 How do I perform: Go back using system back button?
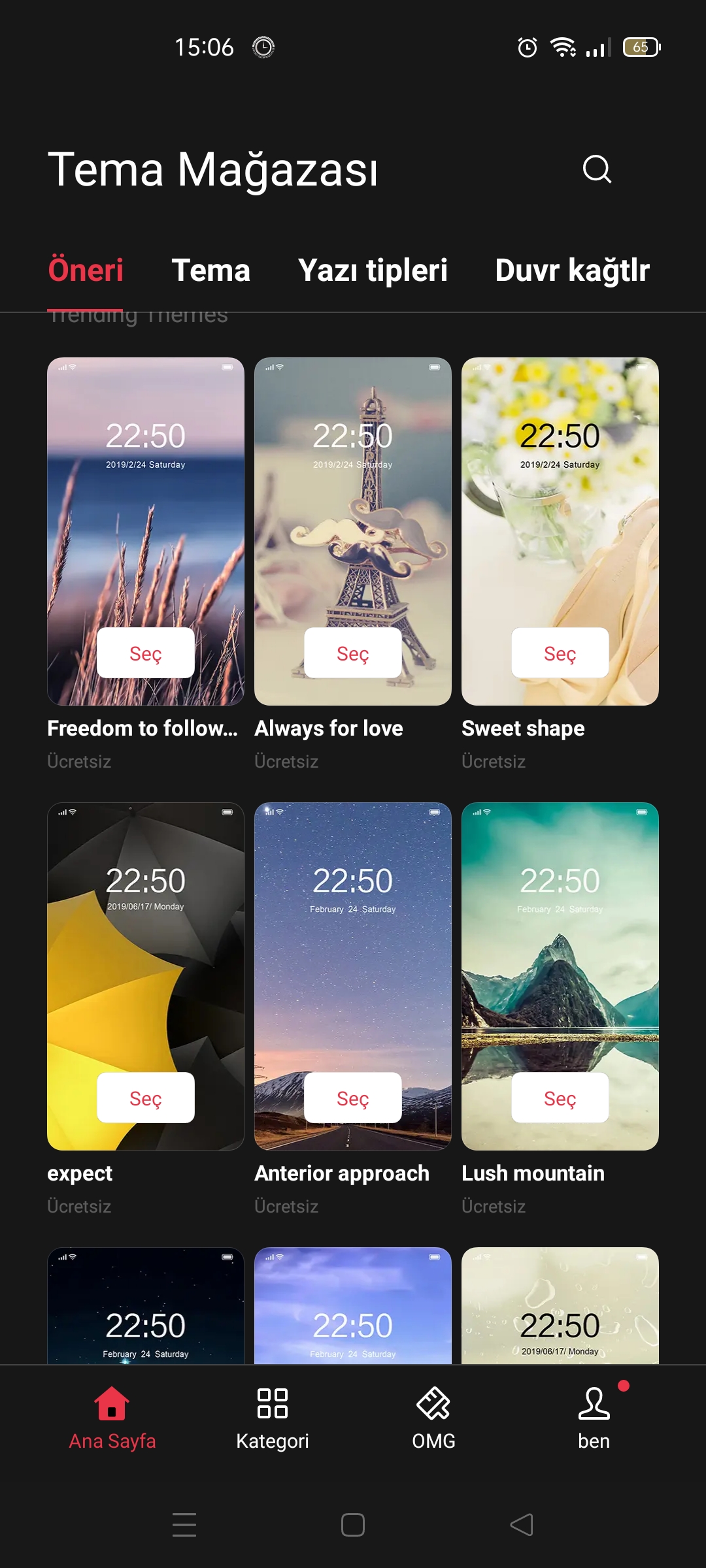(522, 1525)
